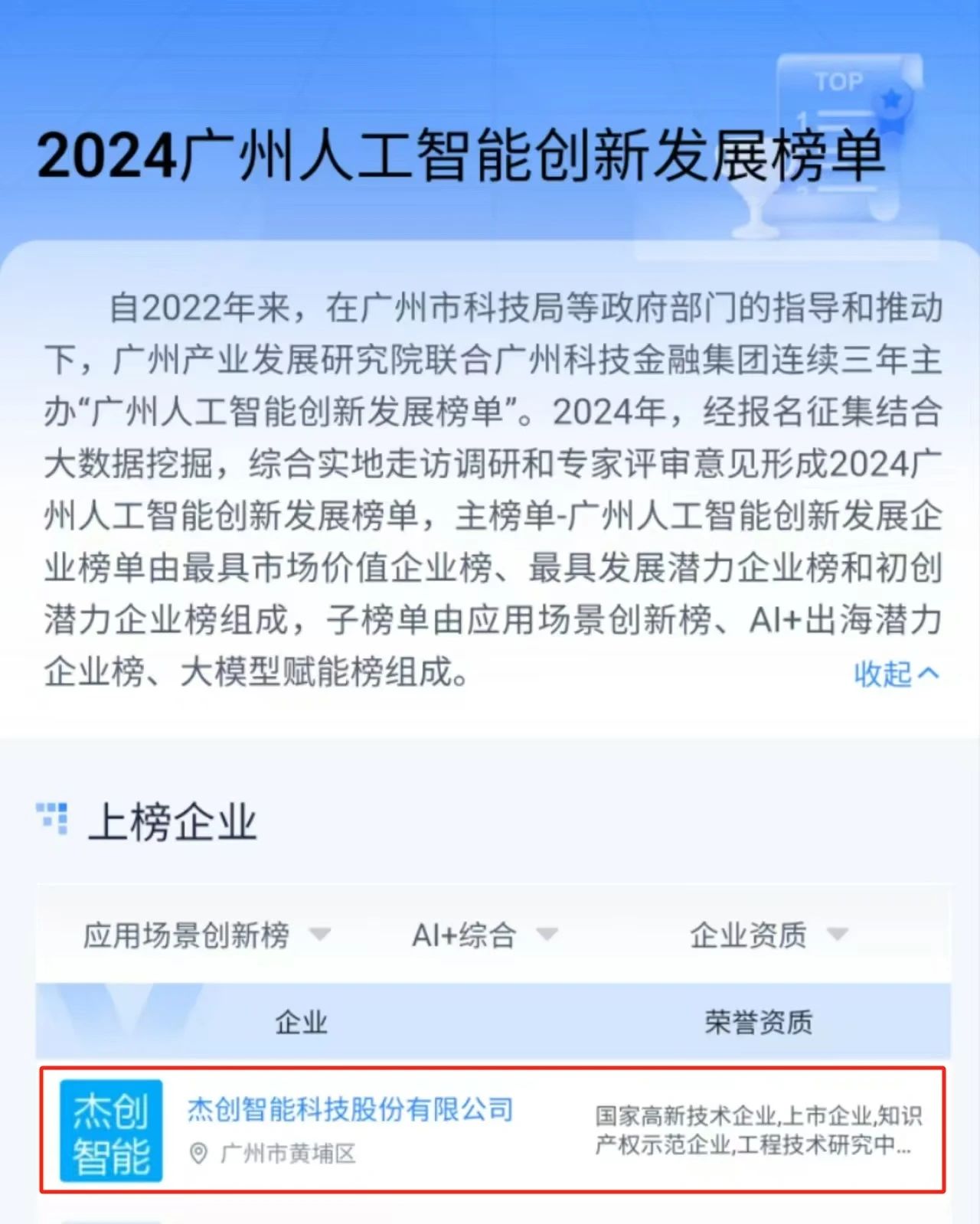Open the AI+综合 filter dropdown
The width and height of the screenshot is (980, 1224).
click(x=484, y=935)
